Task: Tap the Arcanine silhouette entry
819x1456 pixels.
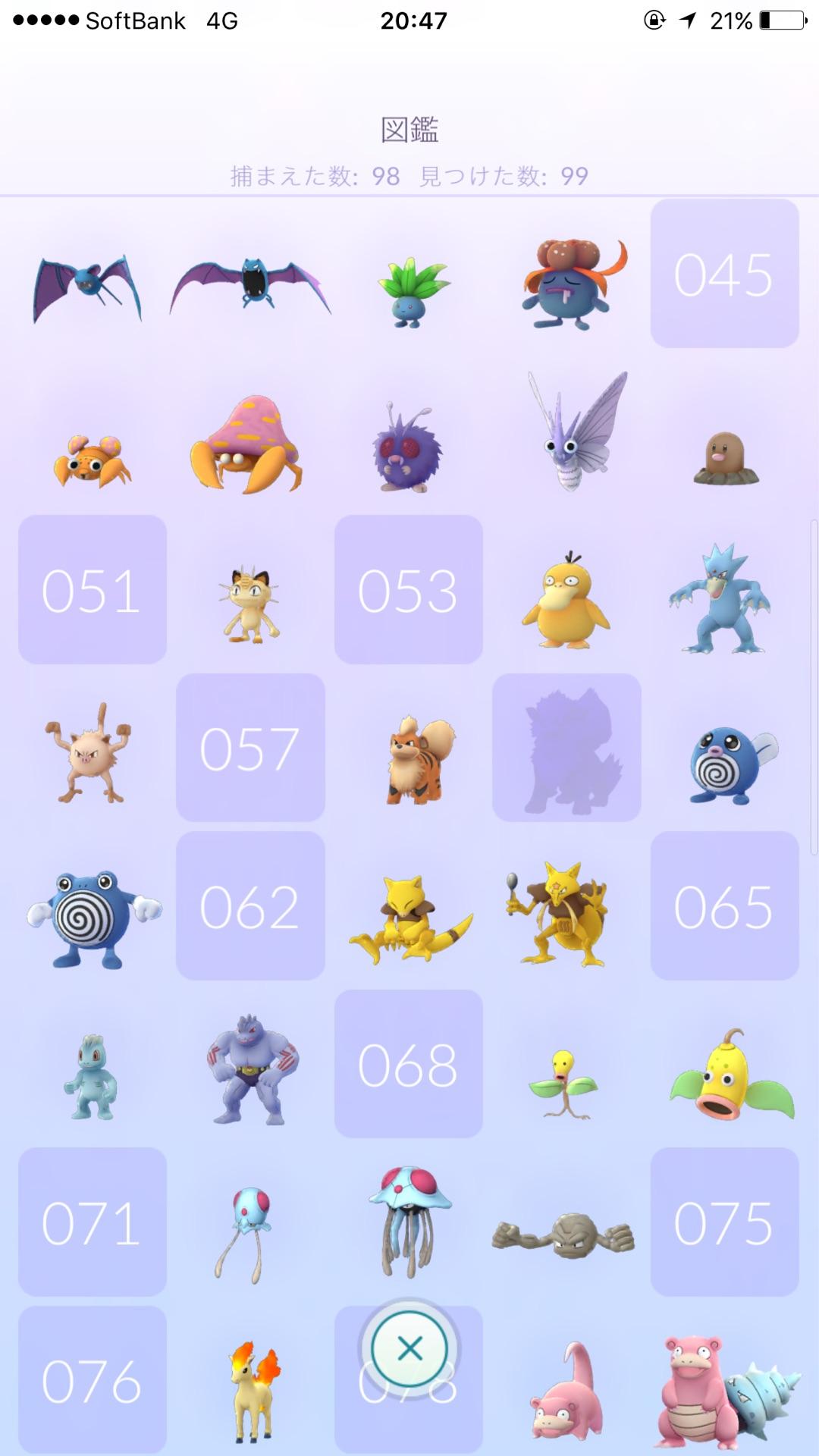Action: 566,748
